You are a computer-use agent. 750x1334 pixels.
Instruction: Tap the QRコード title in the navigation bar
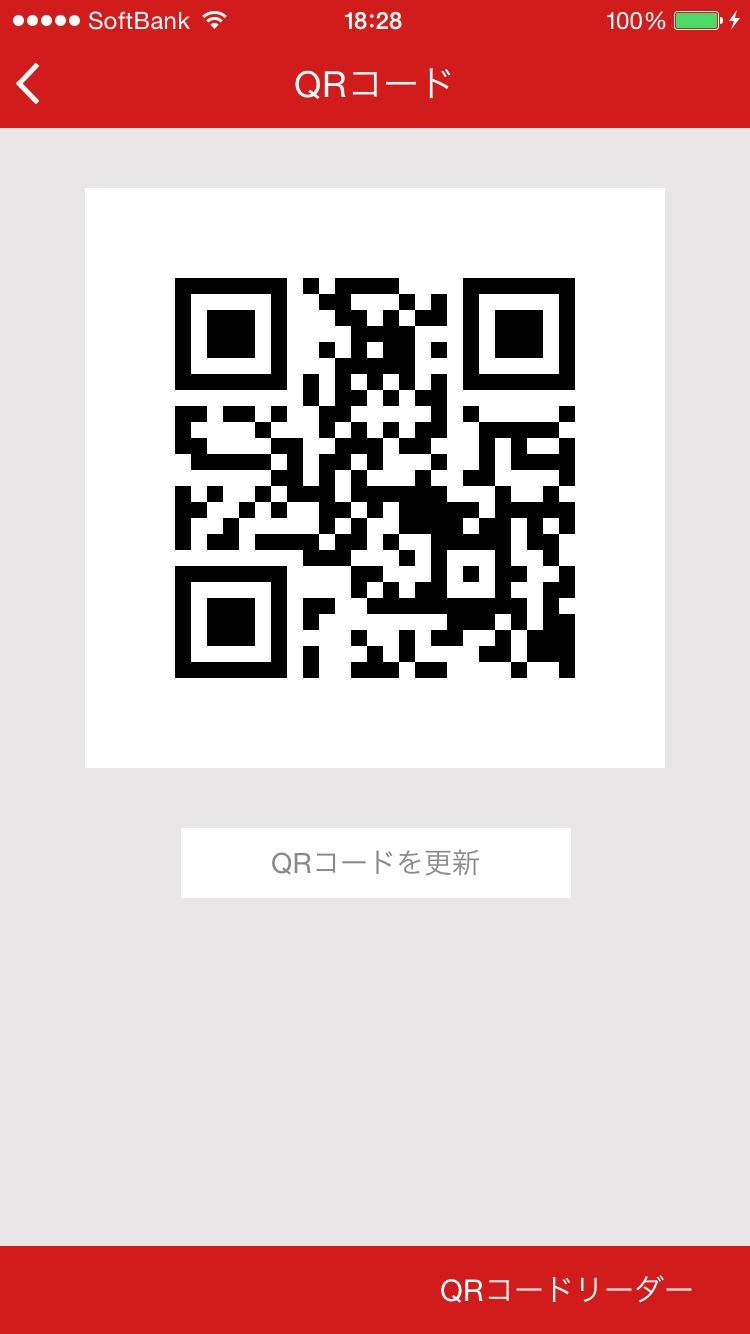(x=375, y=84)
